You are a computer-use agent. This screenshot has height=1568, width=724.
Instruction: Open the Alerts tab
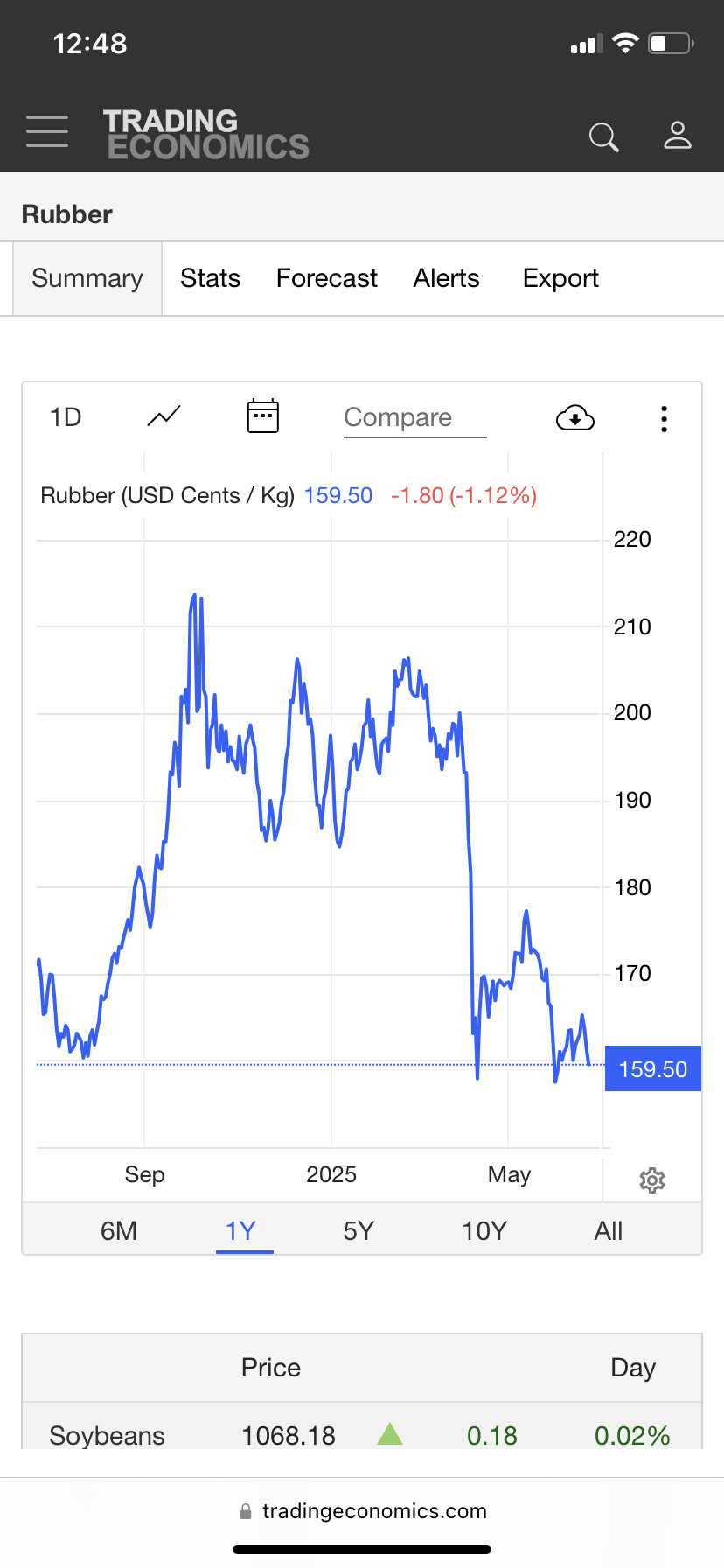coord(446,278)
